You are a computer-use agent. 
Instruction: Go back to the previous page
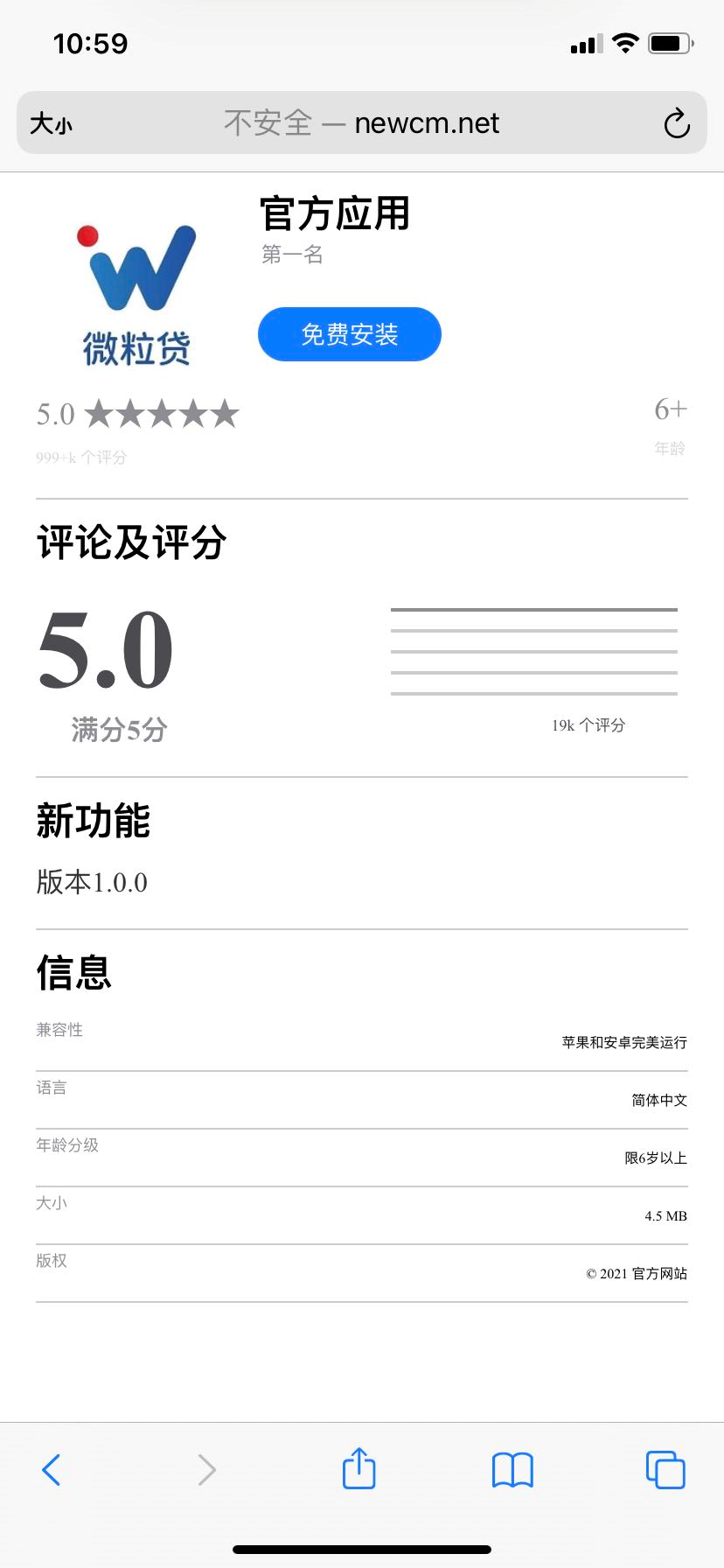[52, 1469]
